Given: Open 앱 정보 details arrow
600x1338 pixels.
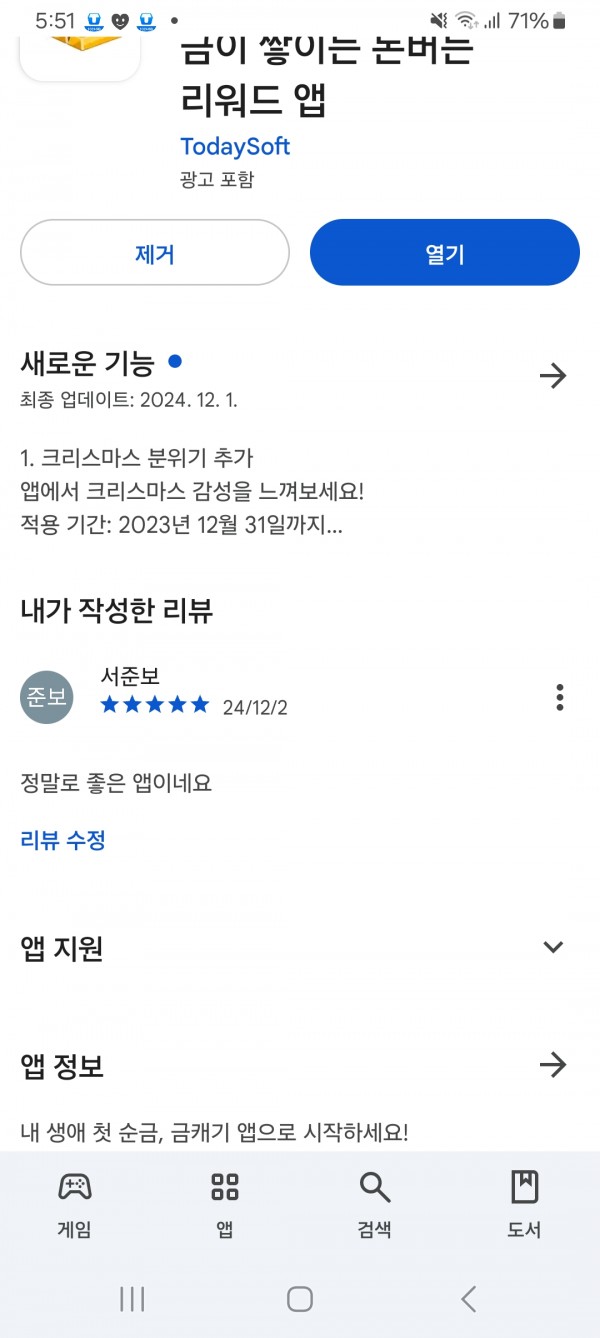Looking at the screenshot, I should coord(553,1065).
